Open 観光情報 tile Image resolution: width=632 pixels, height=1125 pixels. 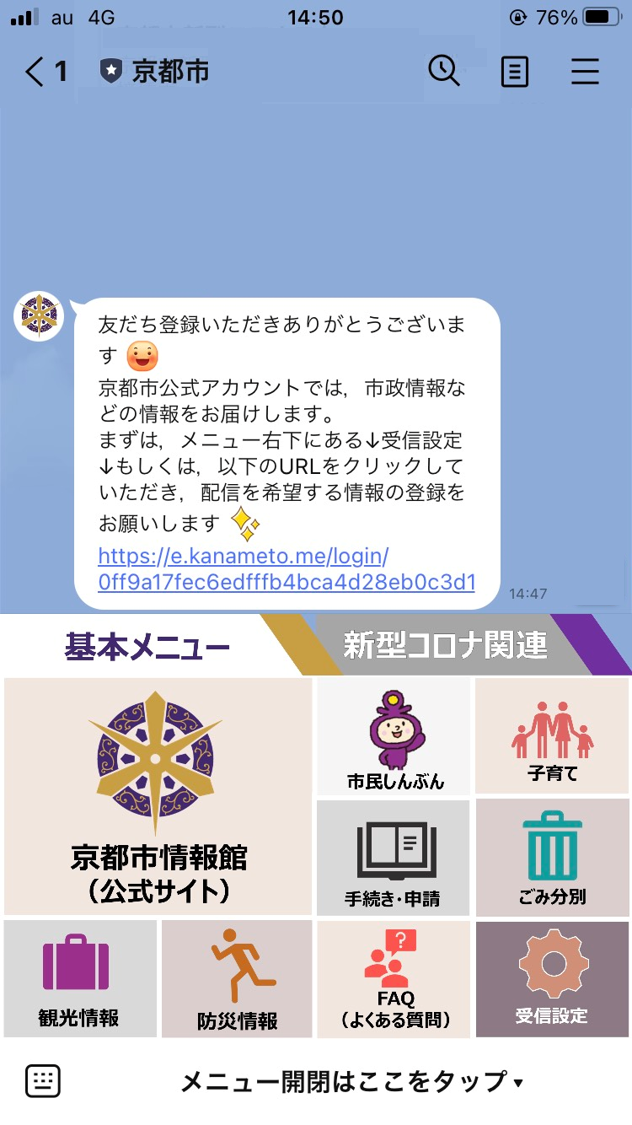tap(80, 979)
